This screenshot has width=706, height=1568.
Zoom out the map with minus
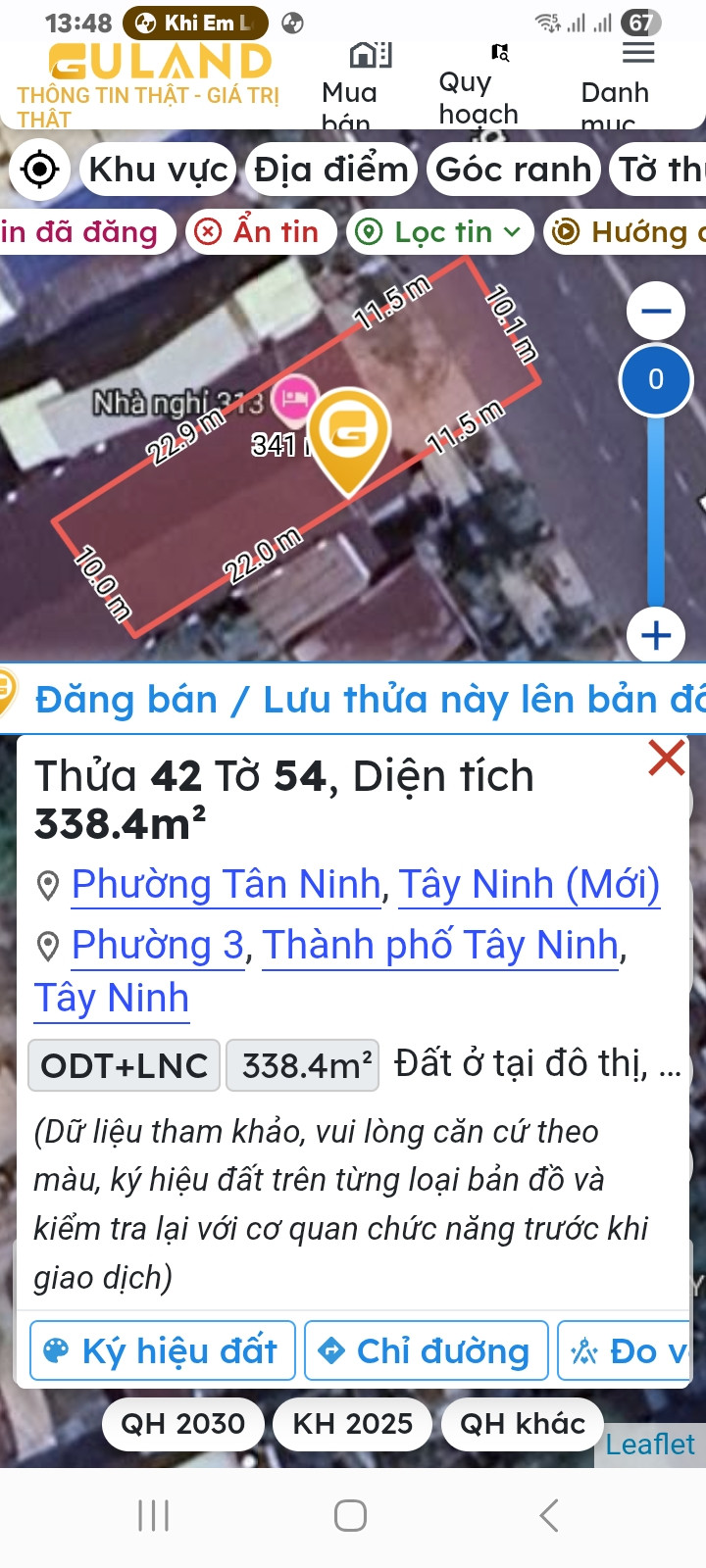tap(656, 312)
